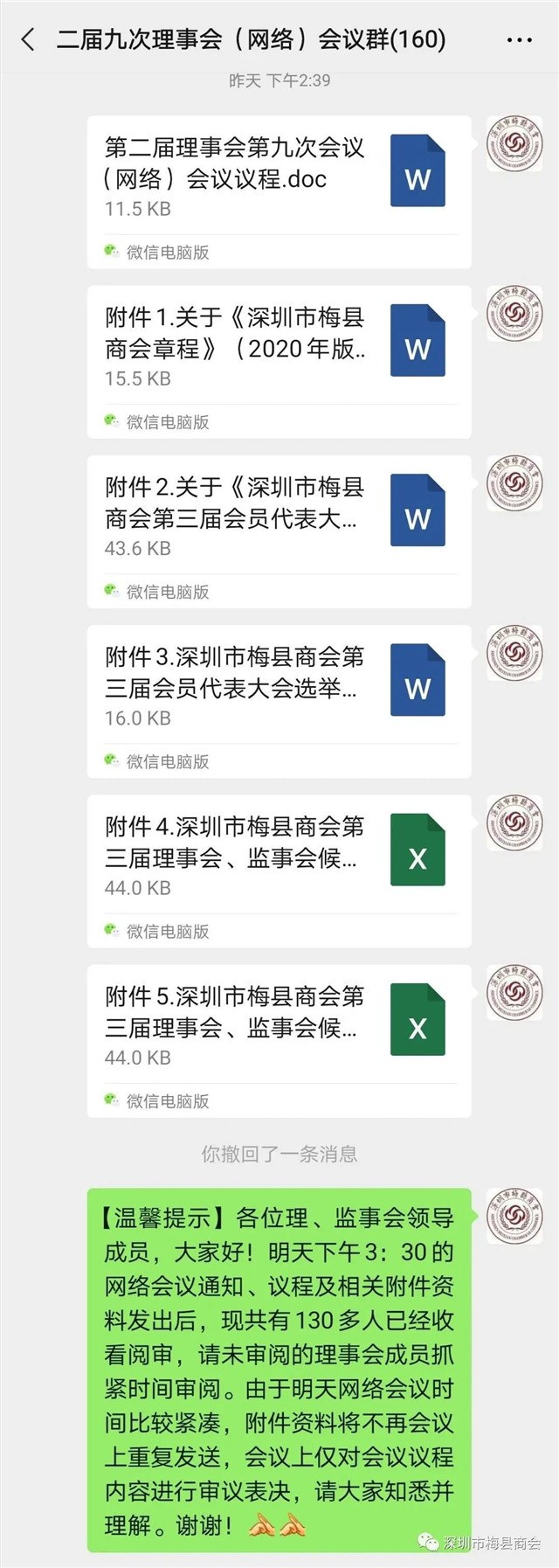Go back from the group chat

pyautogui.click(x=28, y=39)
